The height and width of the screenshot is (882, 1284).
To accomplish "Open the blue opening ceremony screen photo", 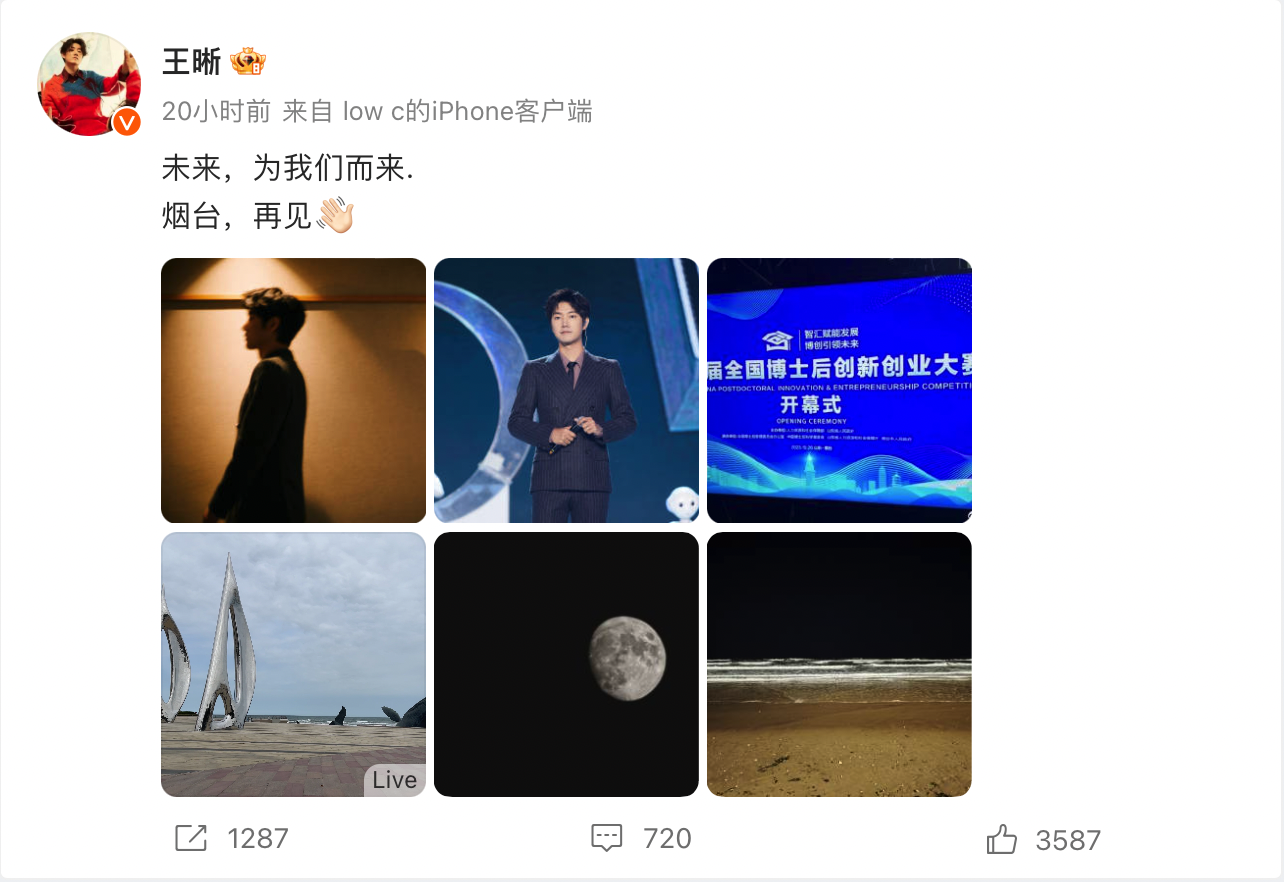I will click(839, 390).
